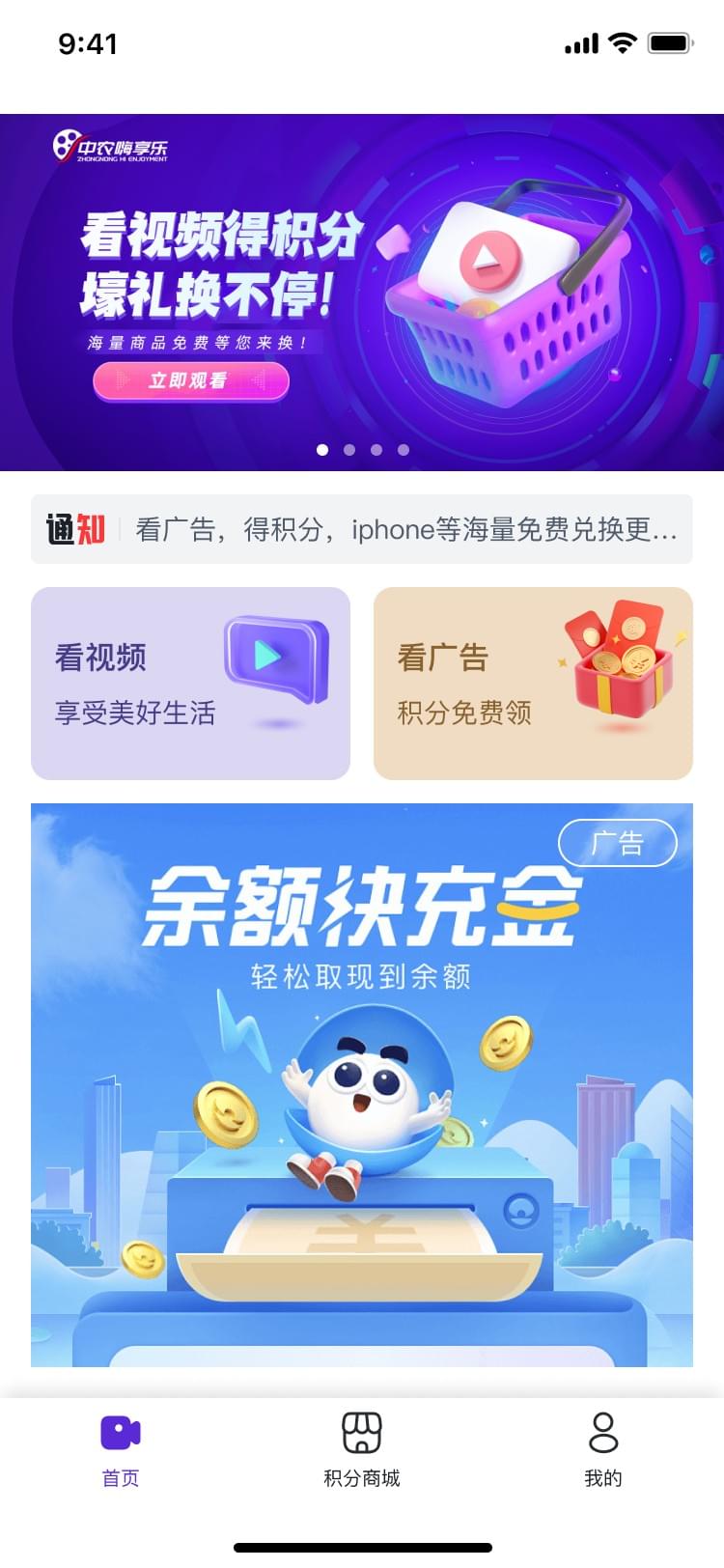The width and height of the screenshot is (724, 1568).
Task: Jump to the second banner page dot
Action: (349, 450)
